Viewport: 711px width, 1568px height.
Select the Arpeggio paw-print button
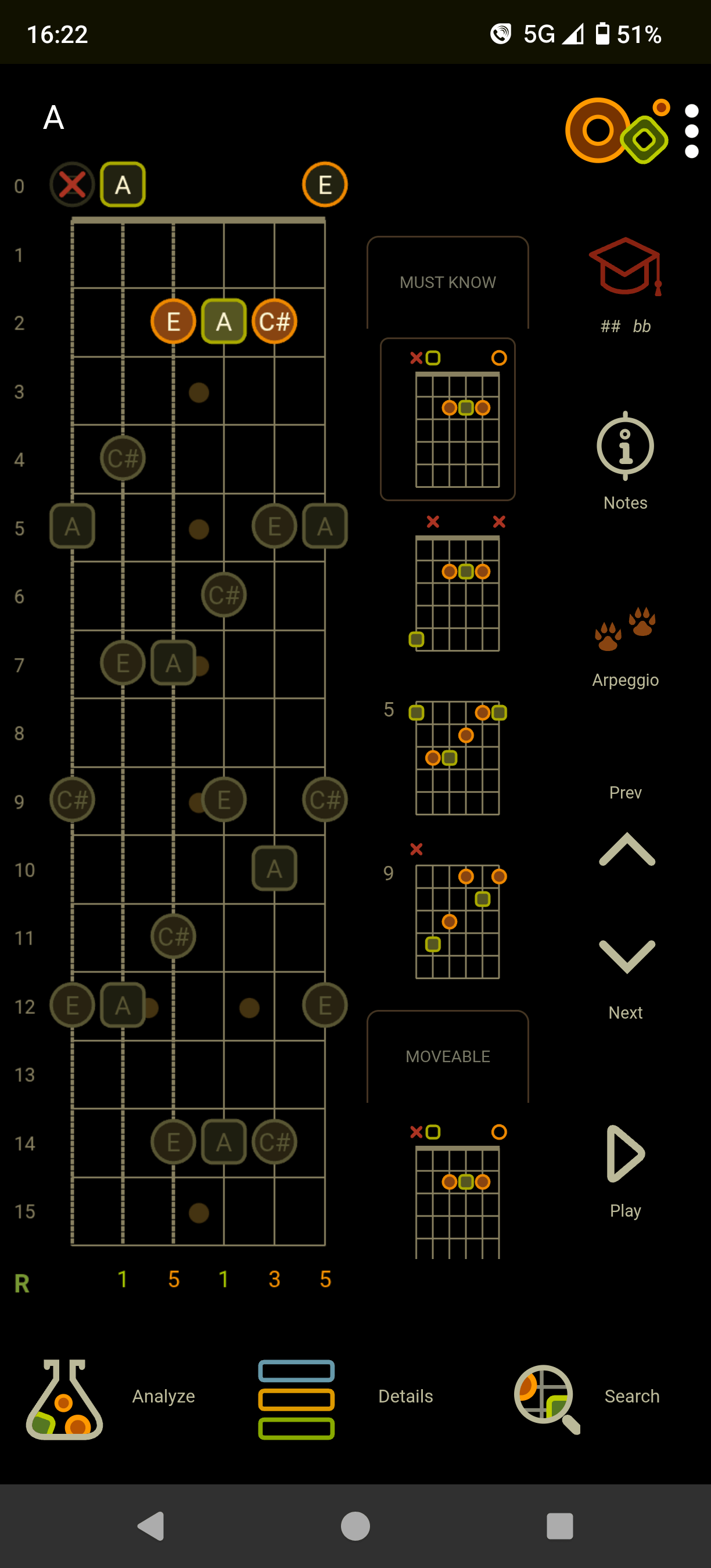[x=625, y=648]
